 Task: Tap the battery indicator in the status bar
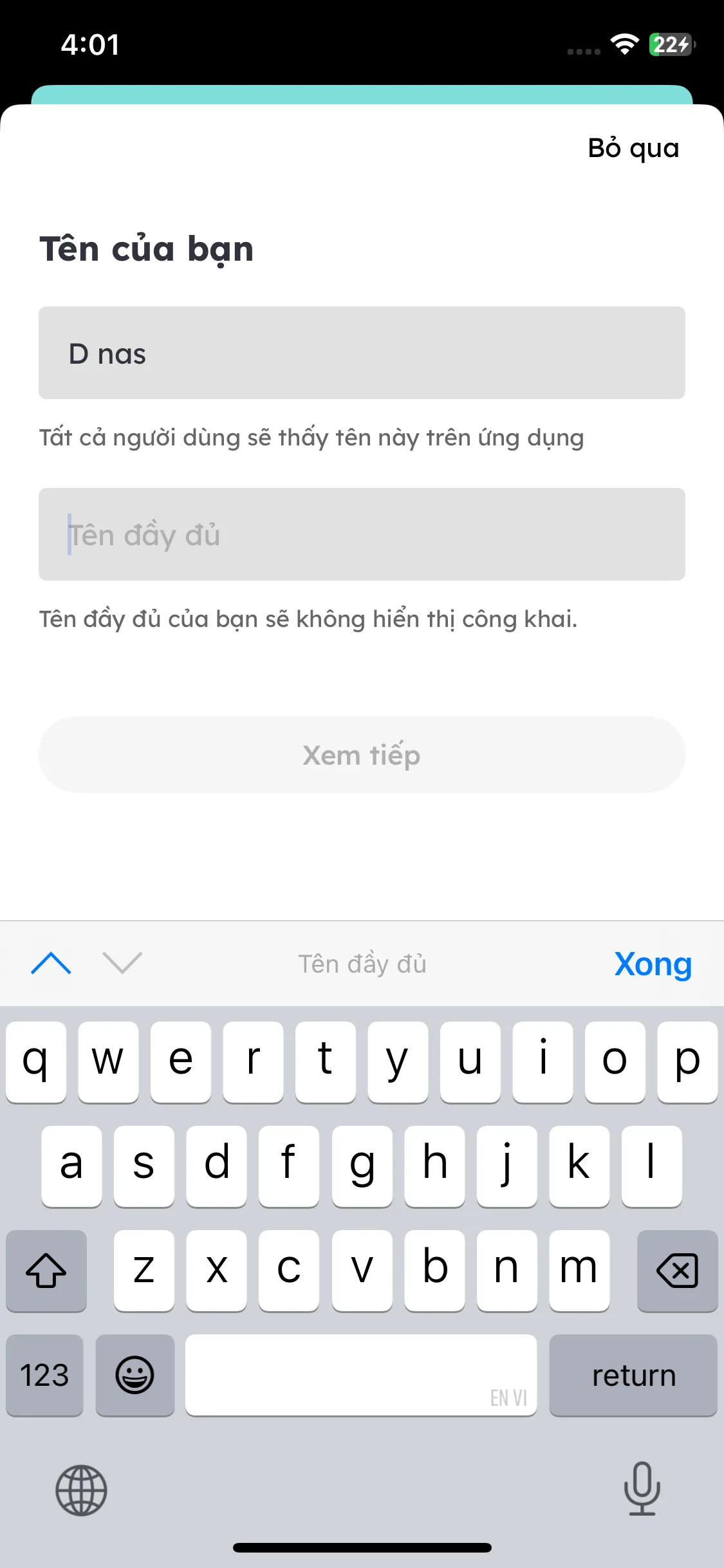click(668, 45)
